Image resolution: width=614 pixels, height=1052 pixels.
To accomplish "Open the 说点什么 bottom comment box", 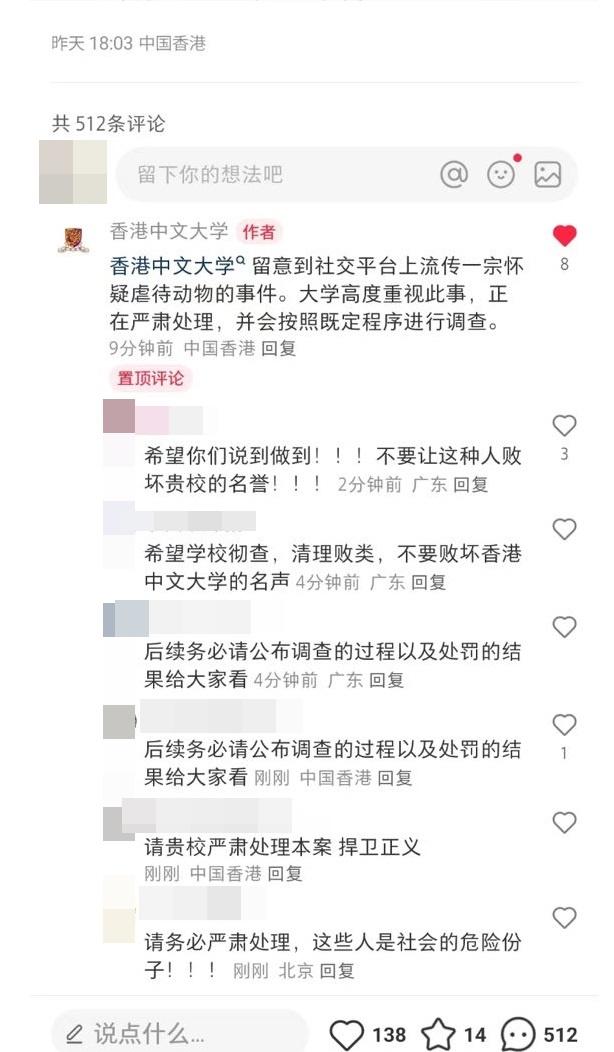I will click(x=180, y=1033).
